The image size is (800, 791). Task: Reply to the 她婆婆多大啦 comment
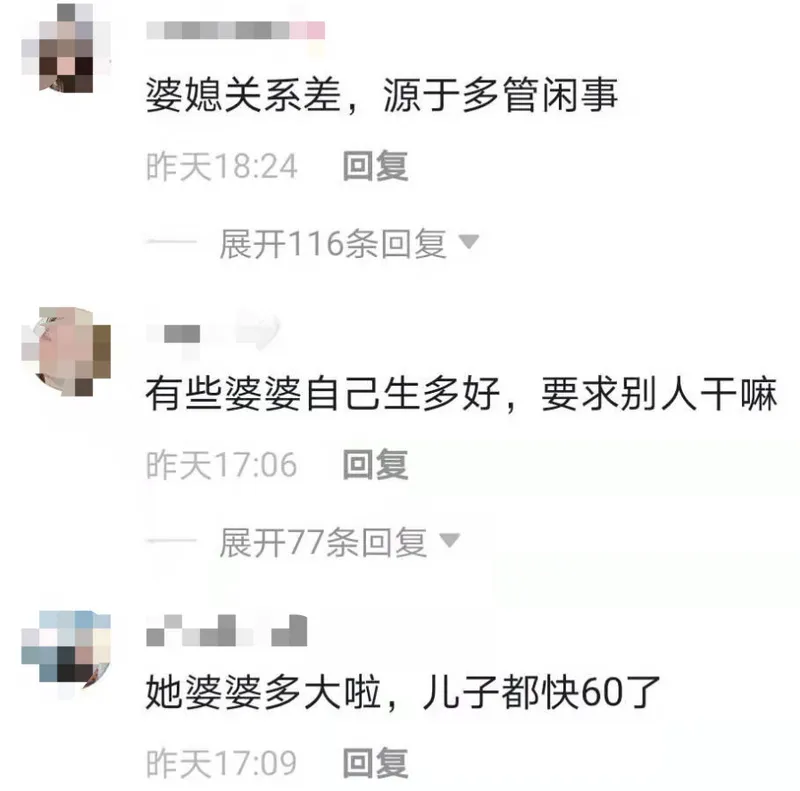(375, 763)
